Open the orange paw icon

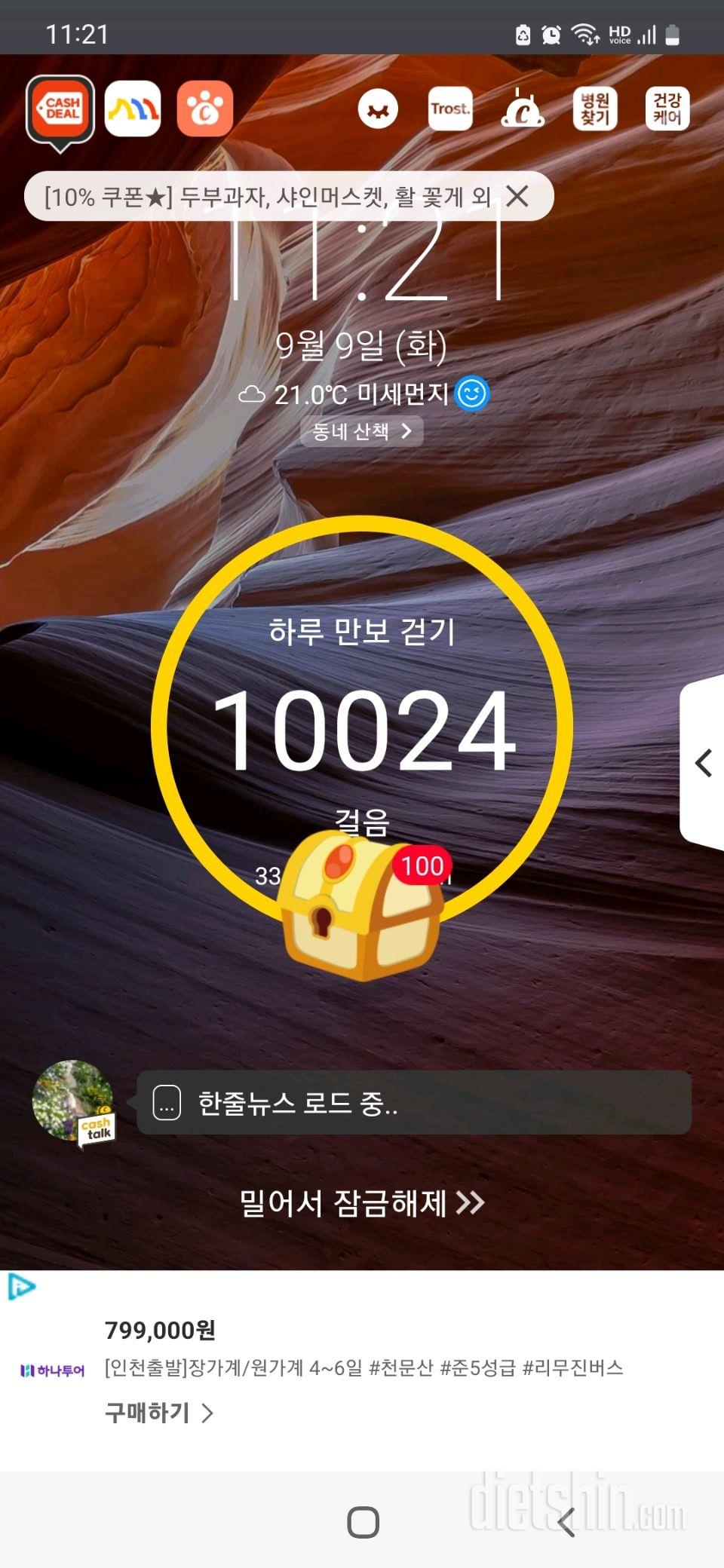[205, 109]
